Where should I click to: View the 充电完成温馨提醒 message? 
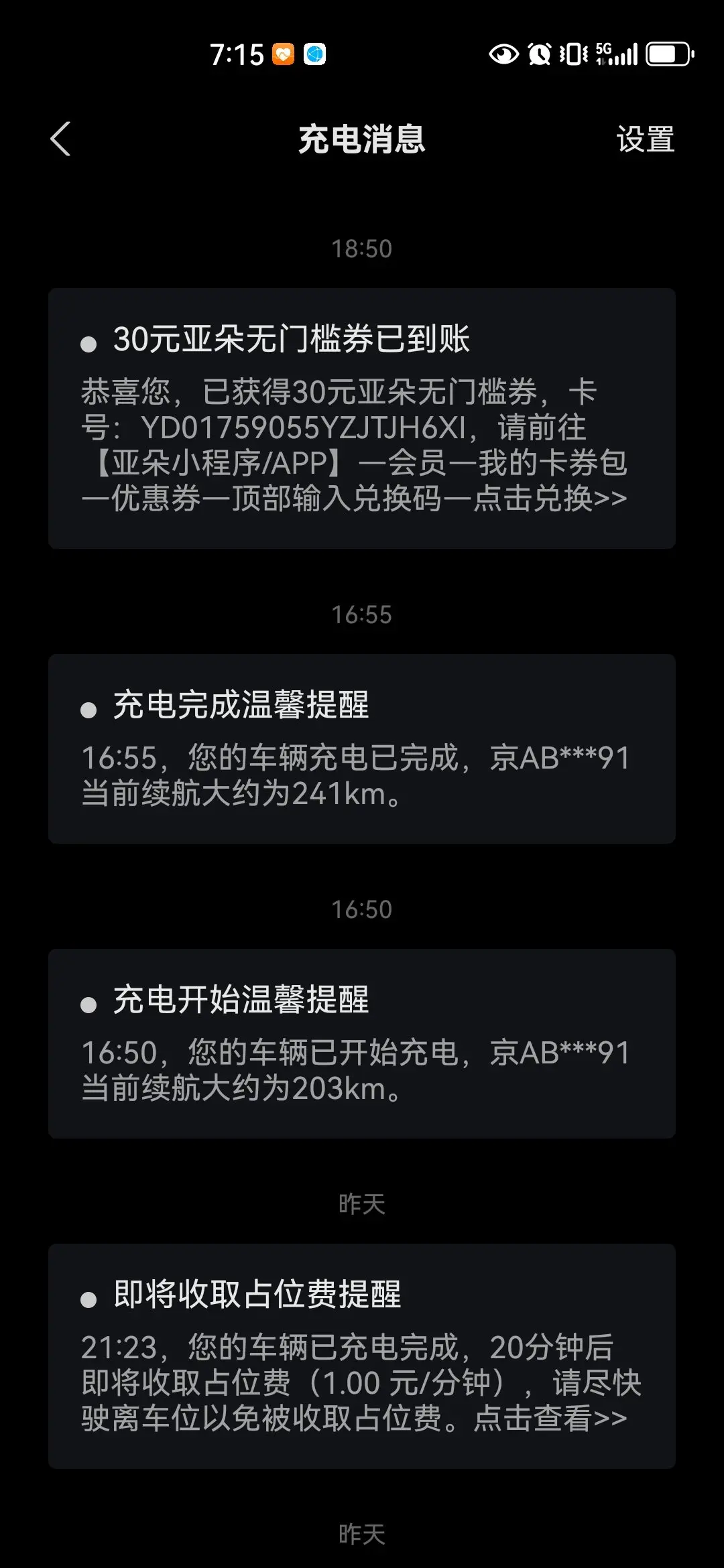tap(362, 748)
